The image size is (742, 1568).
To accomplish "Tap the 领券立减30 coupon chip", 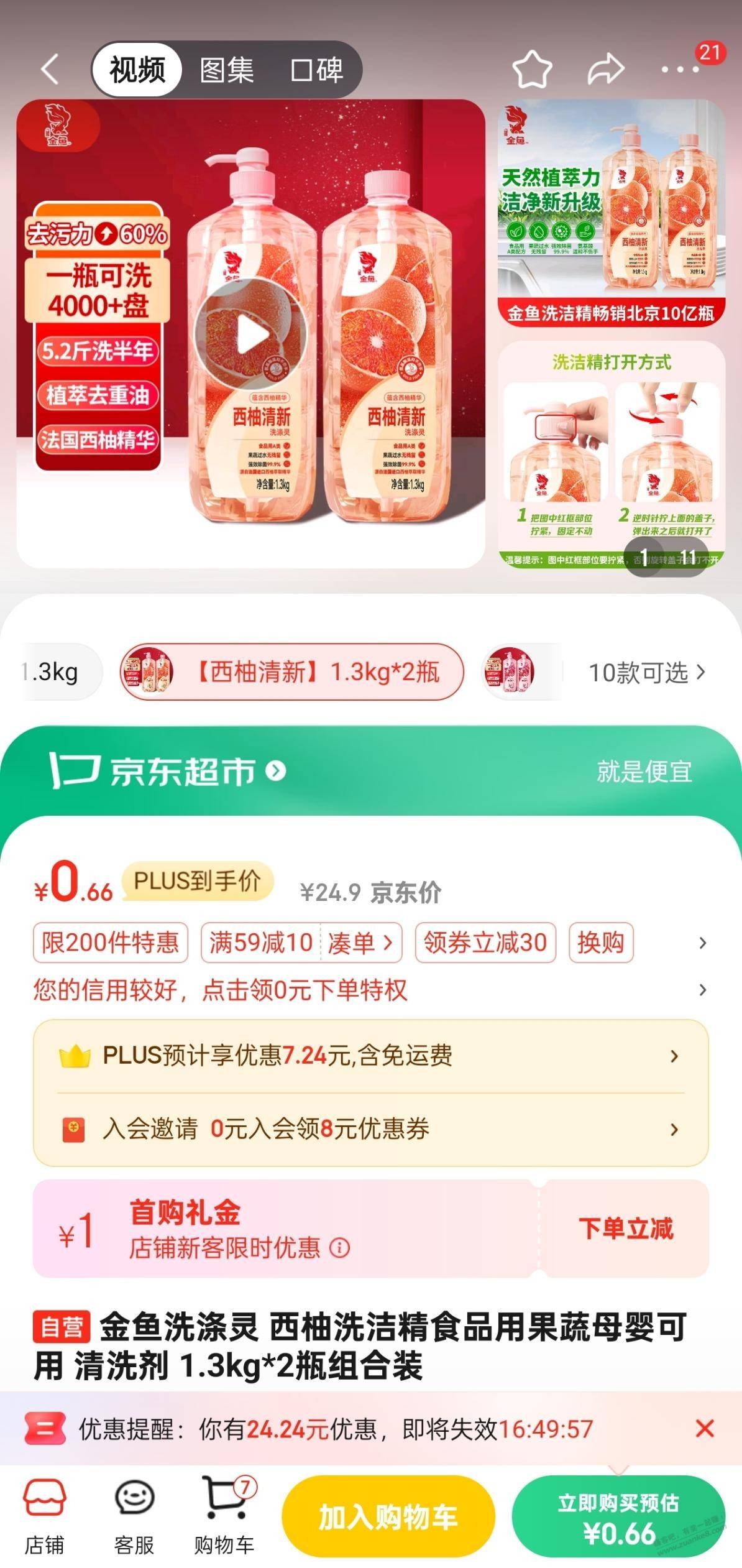I will pos(485,943).
